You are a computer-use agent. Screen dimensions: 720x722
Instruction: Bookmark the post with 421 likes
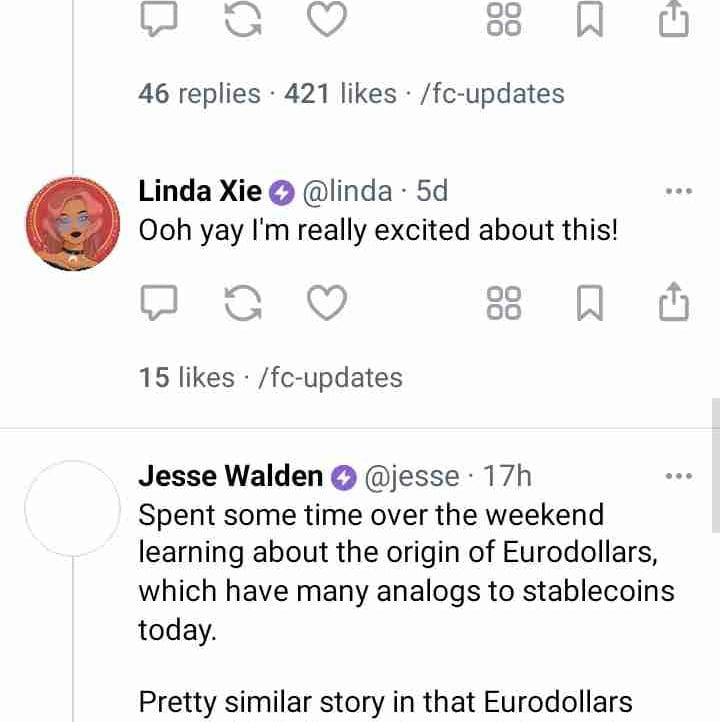(x=590, y=20)
